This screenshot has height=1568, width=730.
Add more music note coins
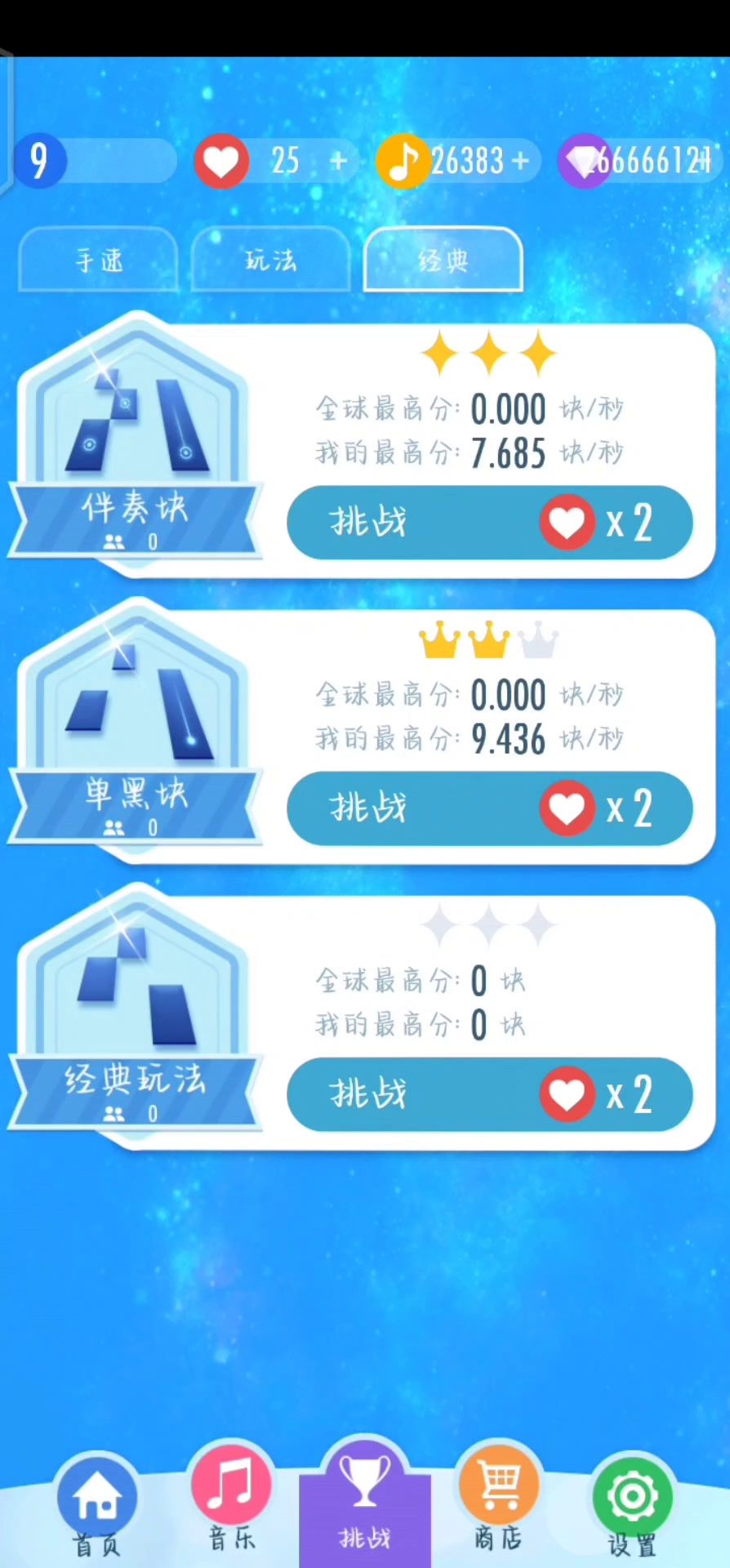pyautogui.click(x=520, y=162)
